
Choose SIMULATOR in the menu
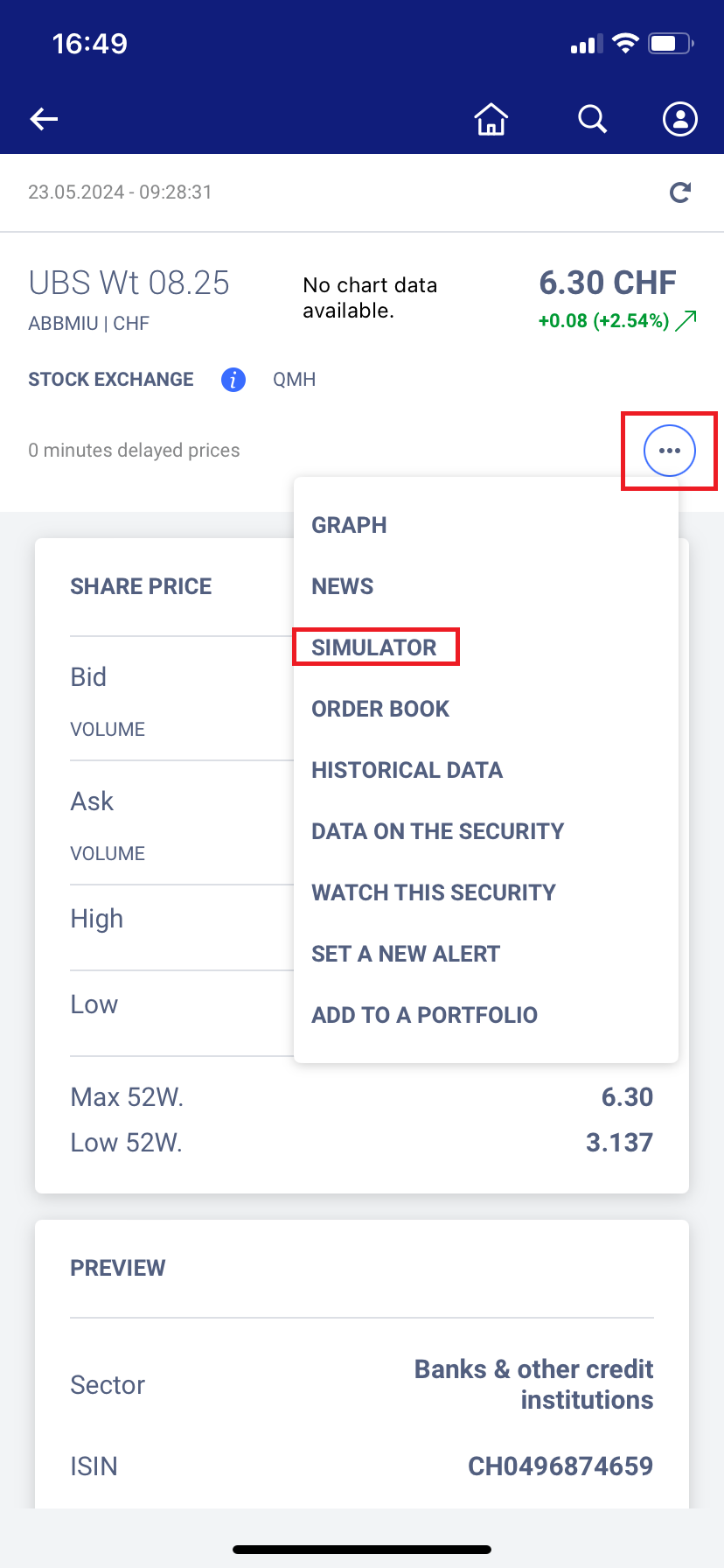[x=374, y=647]
